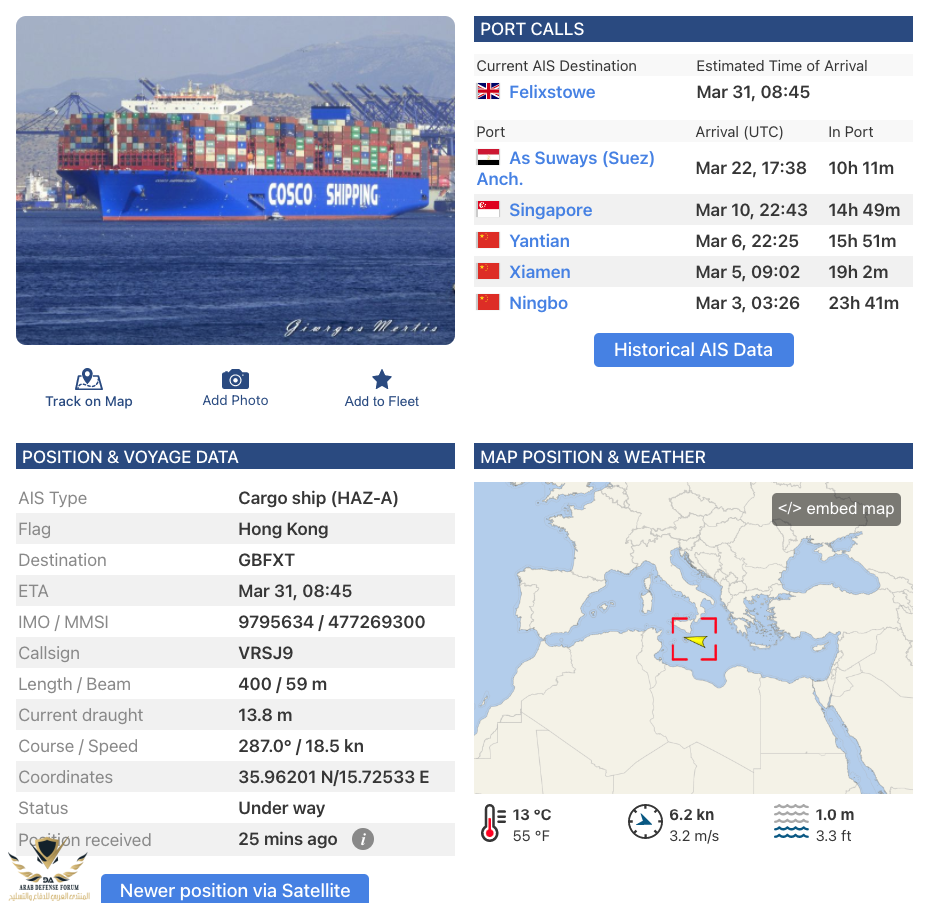Open the COSCO Shipping vessel photo
This screenshot has height=903, width=930.
pyautogui.click(x=235, y=181)
